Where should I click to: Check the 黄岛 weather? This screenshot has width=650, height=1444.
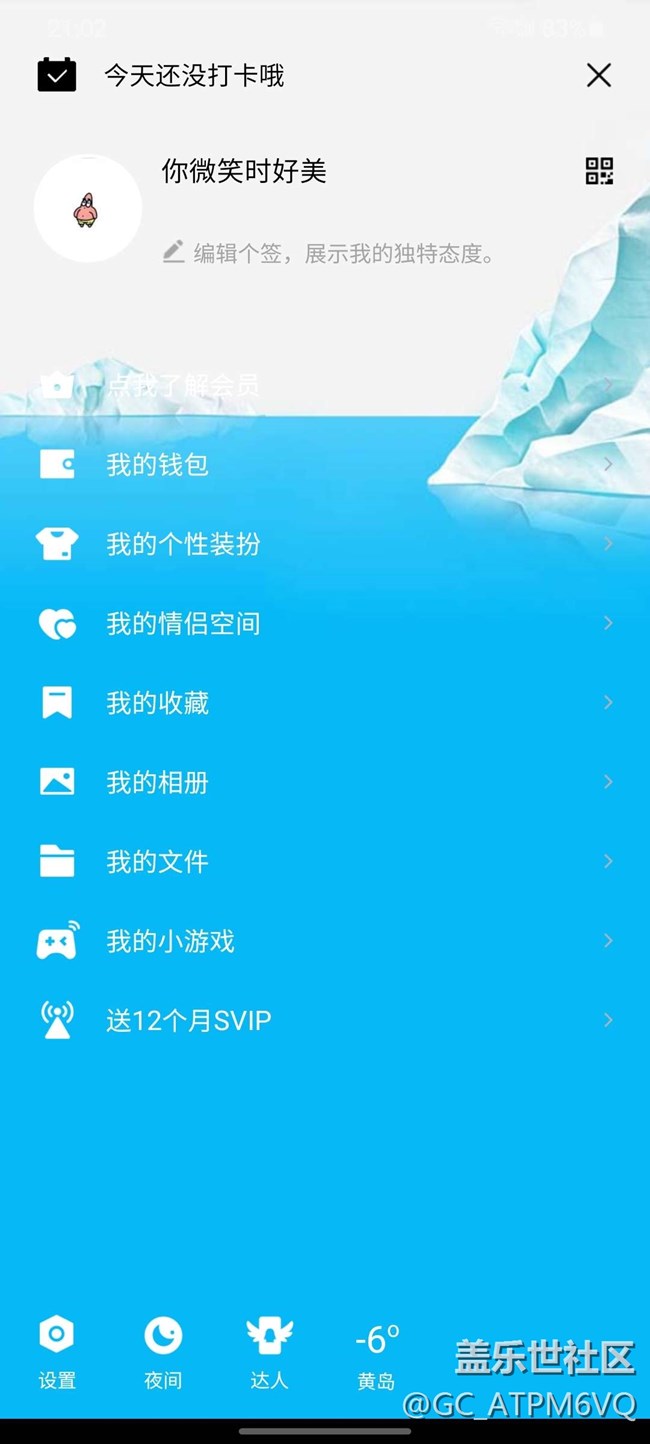pos(377,1354)
